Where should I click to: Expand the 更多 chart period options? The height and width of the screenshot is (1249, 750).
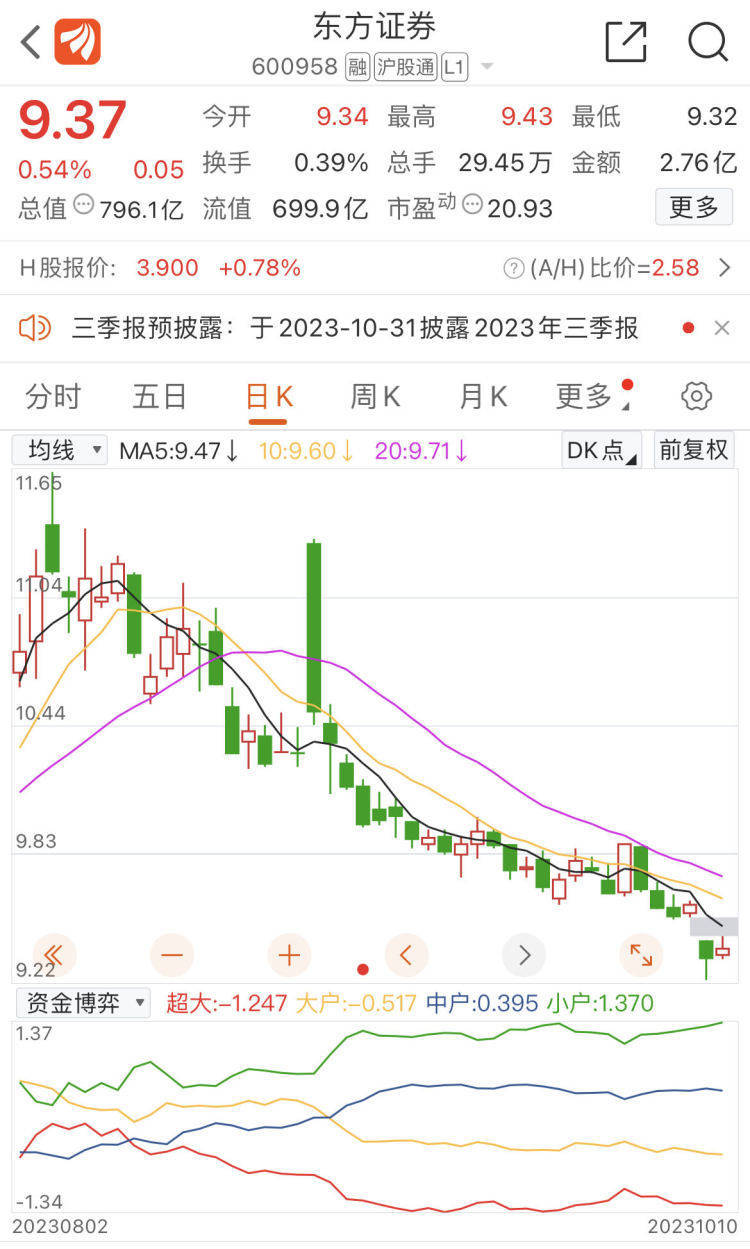coord(590,397)
